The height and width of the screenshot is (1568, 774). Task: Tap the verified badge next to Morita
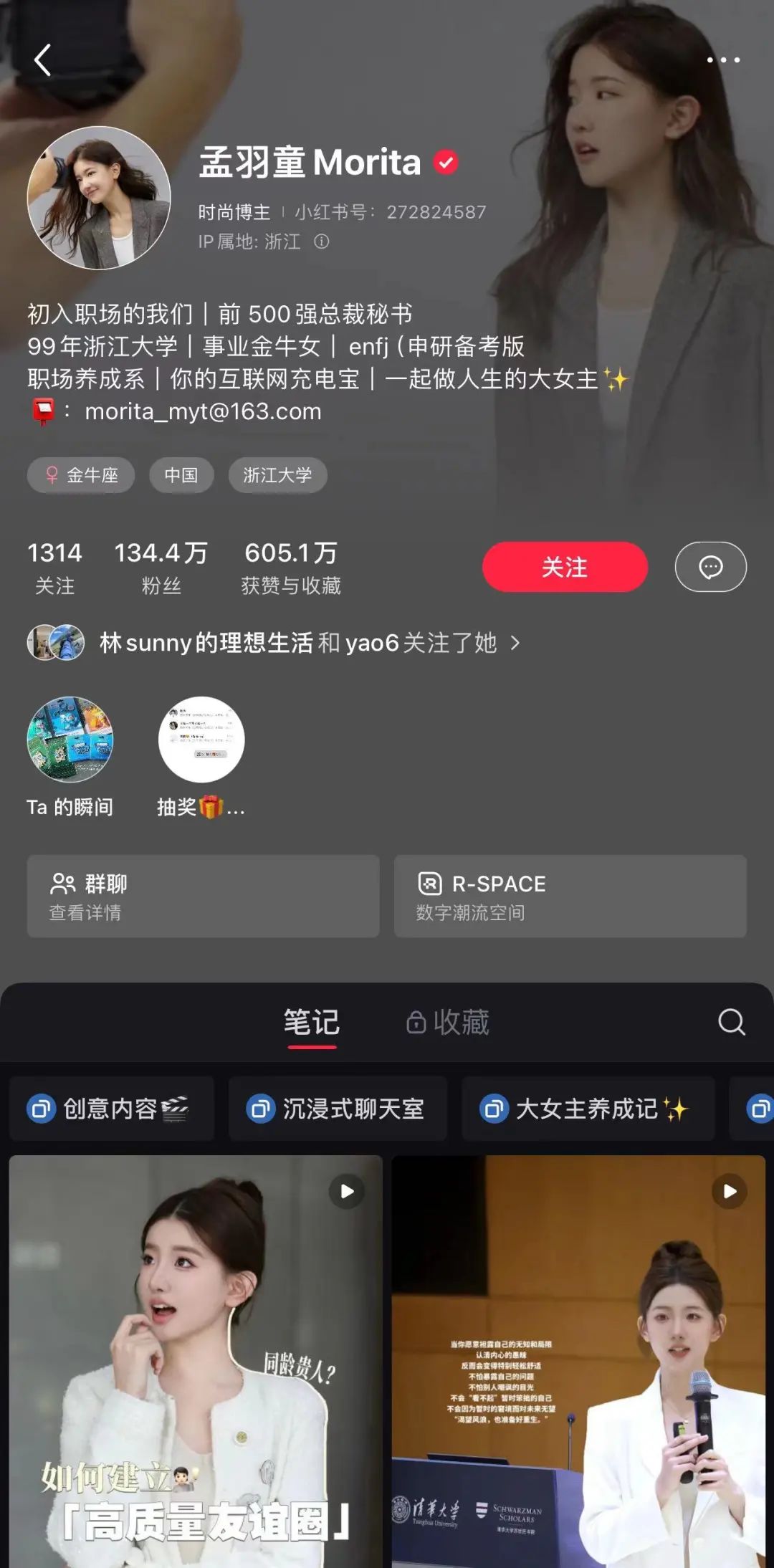[x=445, y=161]
